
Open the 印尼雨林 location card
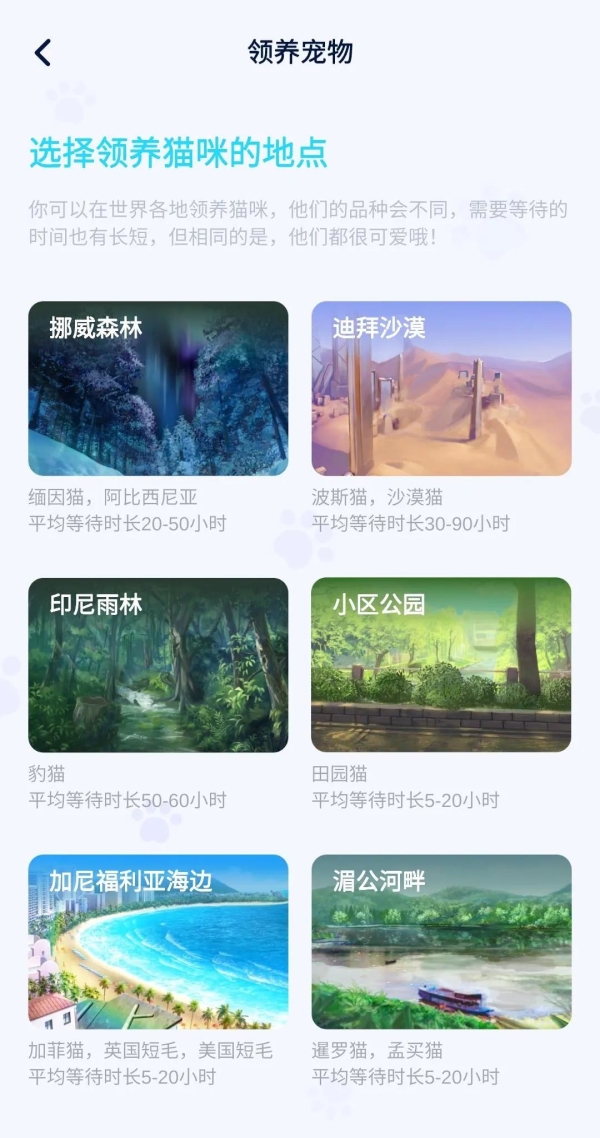158,665
